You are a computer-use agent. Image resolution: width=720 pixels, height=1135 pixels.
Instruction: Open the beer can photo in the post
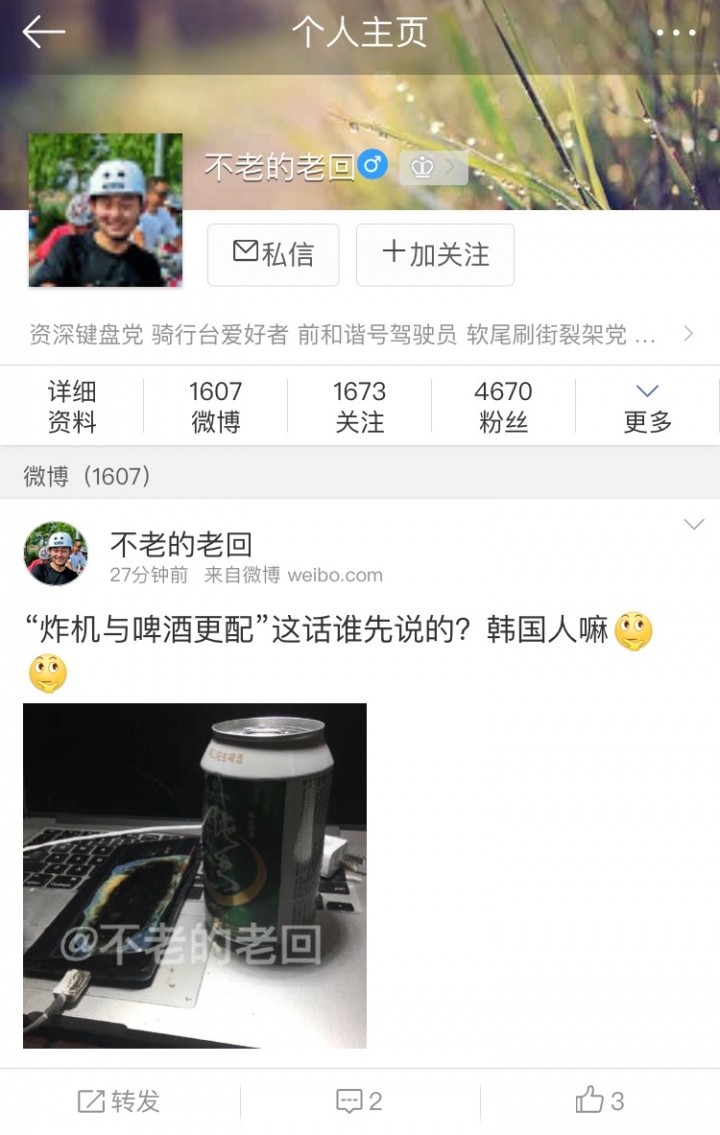195,875
